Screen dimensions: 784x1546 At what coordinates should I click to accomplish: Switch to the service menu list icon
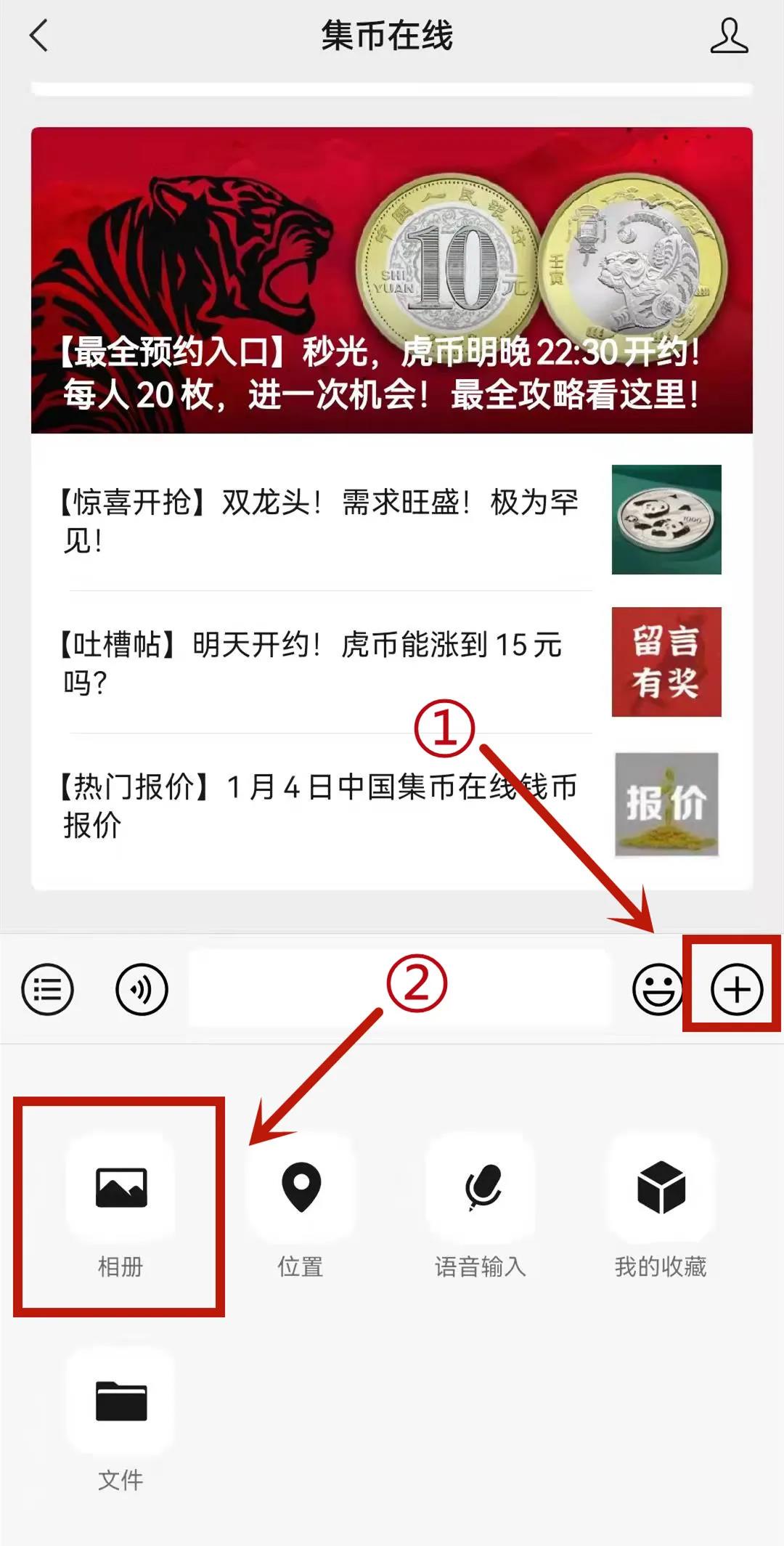click(x=48, y=989)
